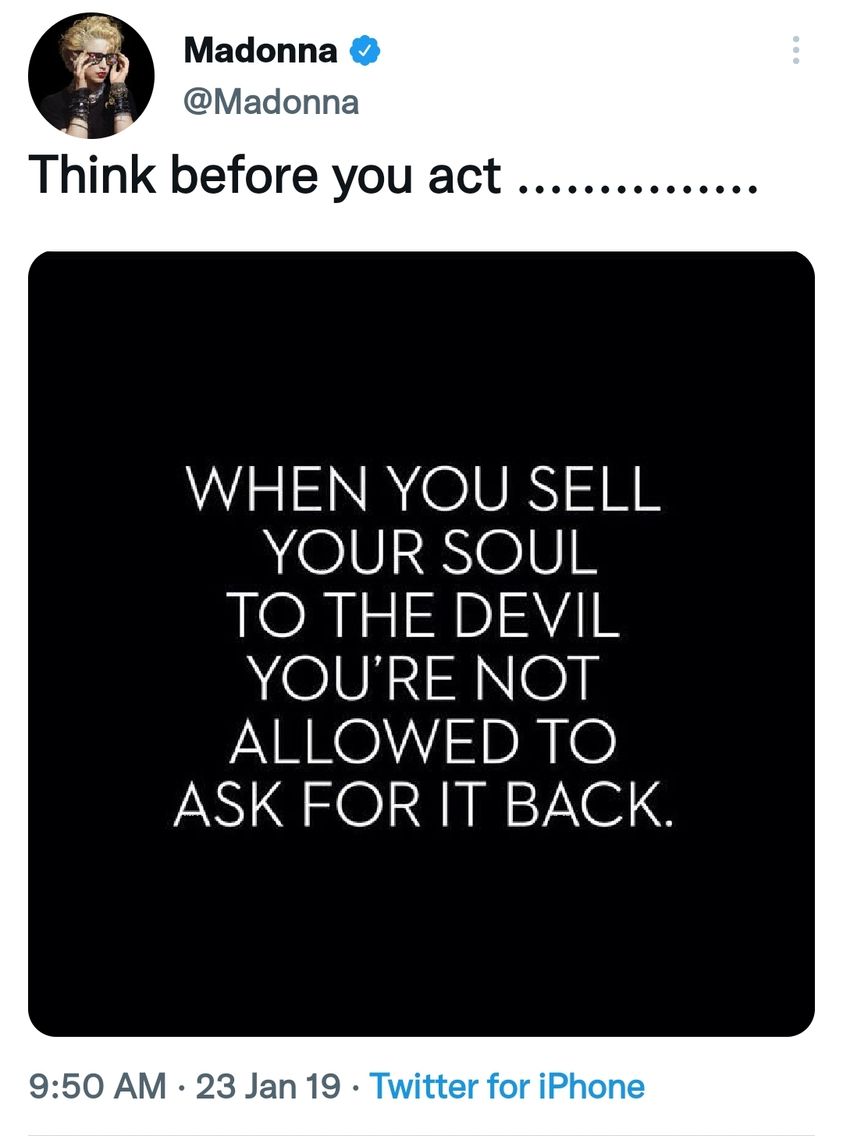Open Madonna's profile picture
This screenshot has height=1136, width=843.
[91, 76]
